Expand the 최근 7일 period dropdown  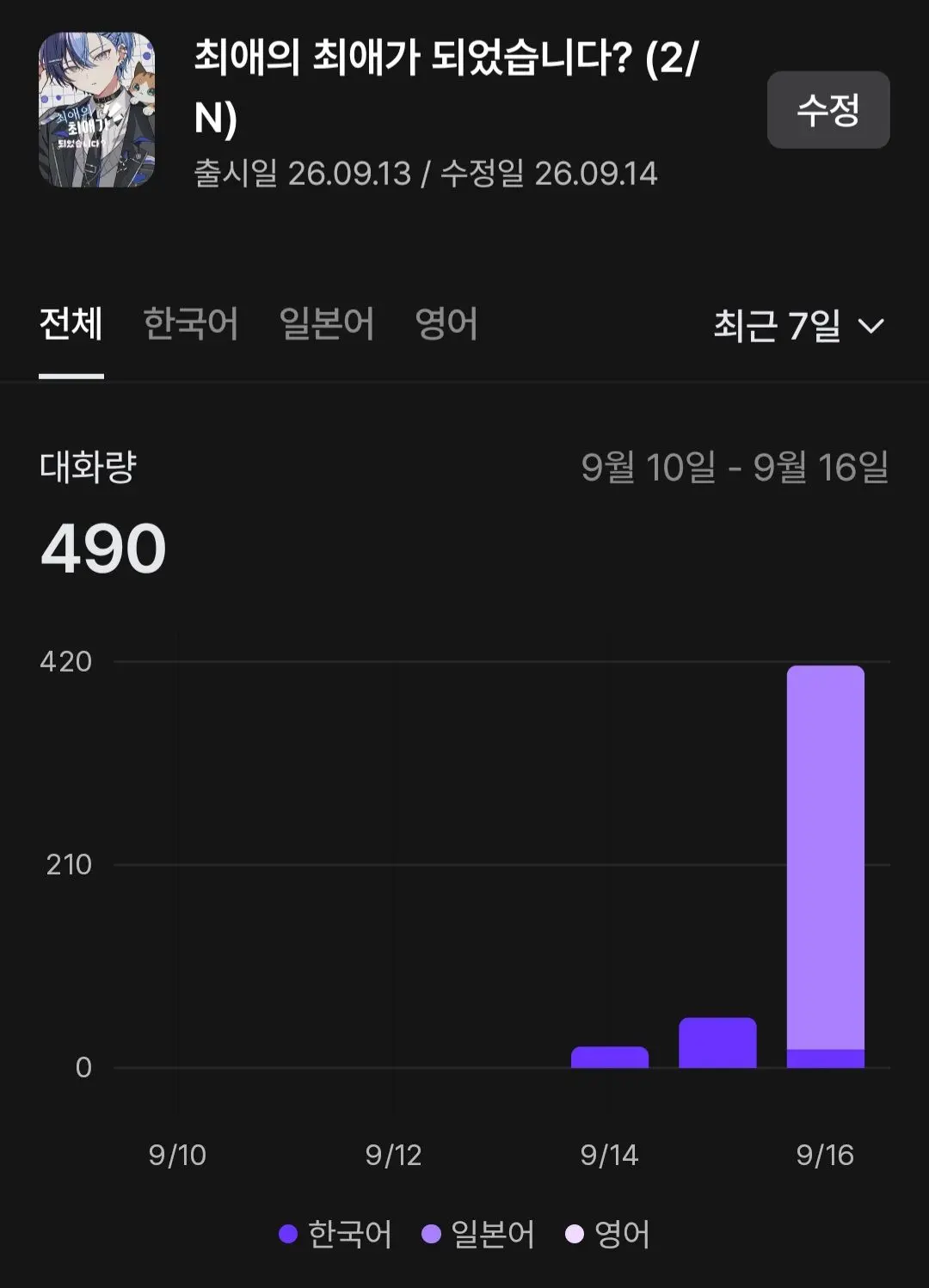click(x=799, y=326)
